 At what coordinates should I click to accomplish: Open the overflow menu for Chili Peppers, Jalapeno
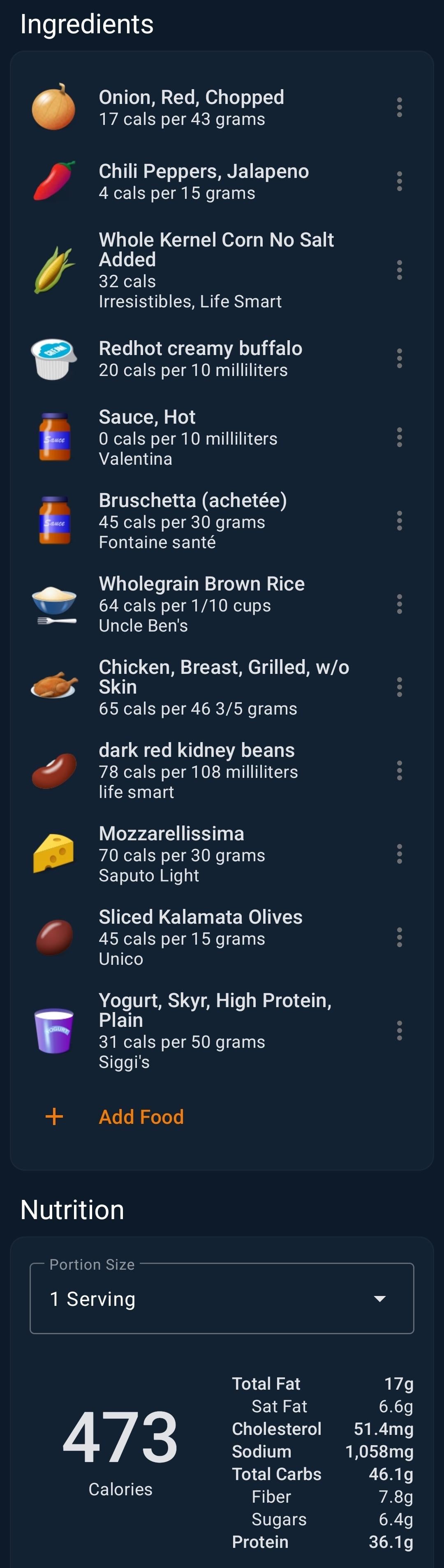point(399,181)
